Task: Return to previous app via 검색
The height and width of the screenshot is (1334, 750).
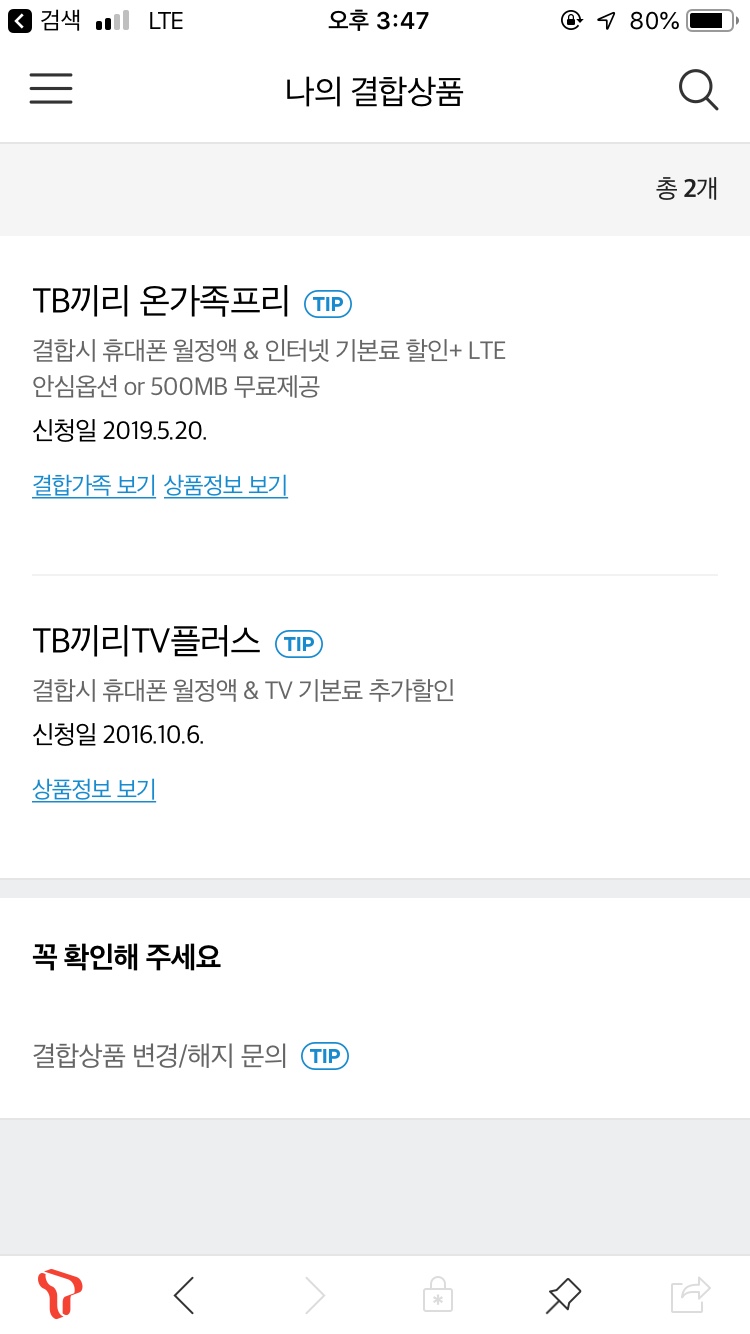Action: click(x=45, y=21)
